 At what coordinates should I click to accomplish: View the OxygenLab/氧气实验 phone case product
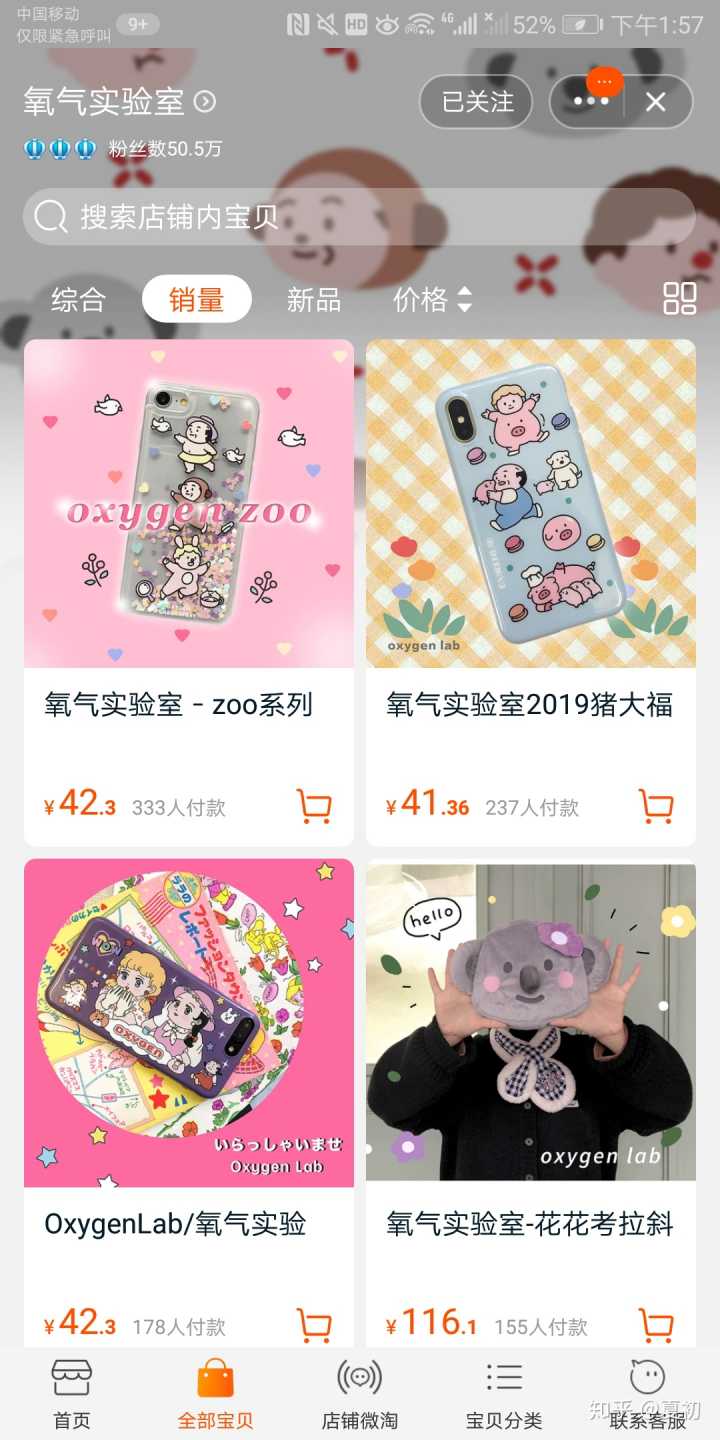pyautogui.click(x=189, y=1023)
